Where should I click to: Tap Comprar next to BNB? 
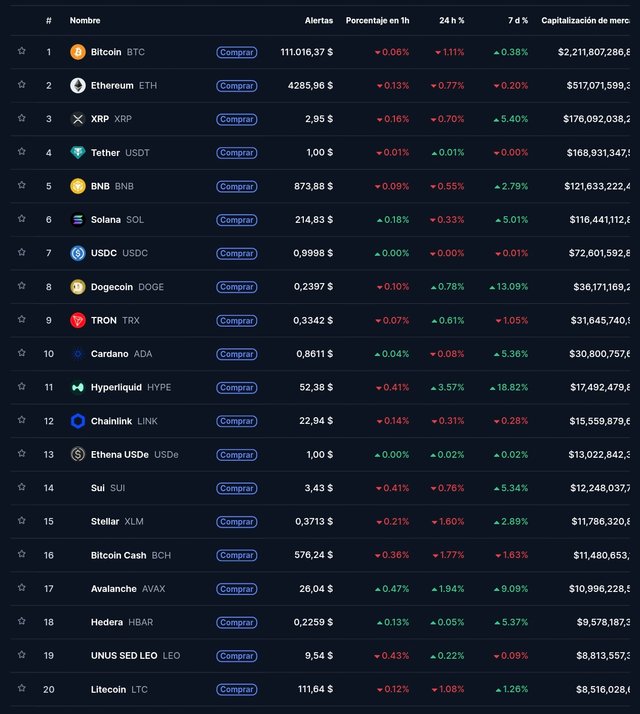(236, 186)
